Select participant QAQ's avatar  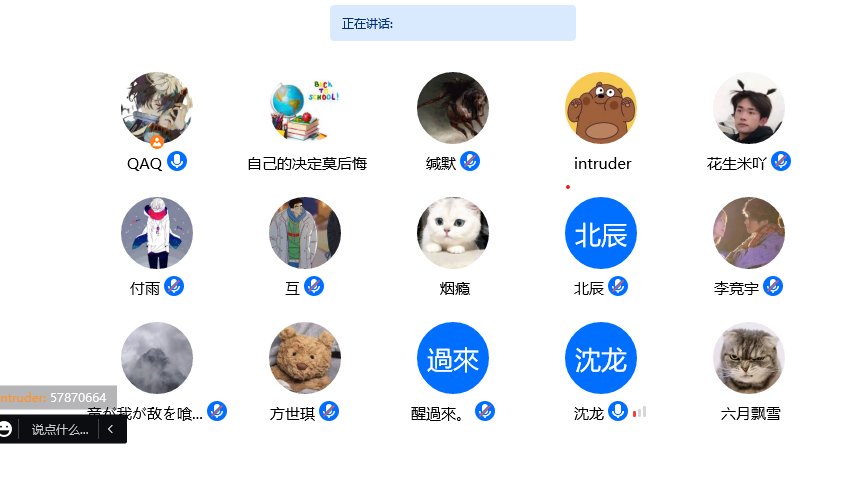pos(157,108)
